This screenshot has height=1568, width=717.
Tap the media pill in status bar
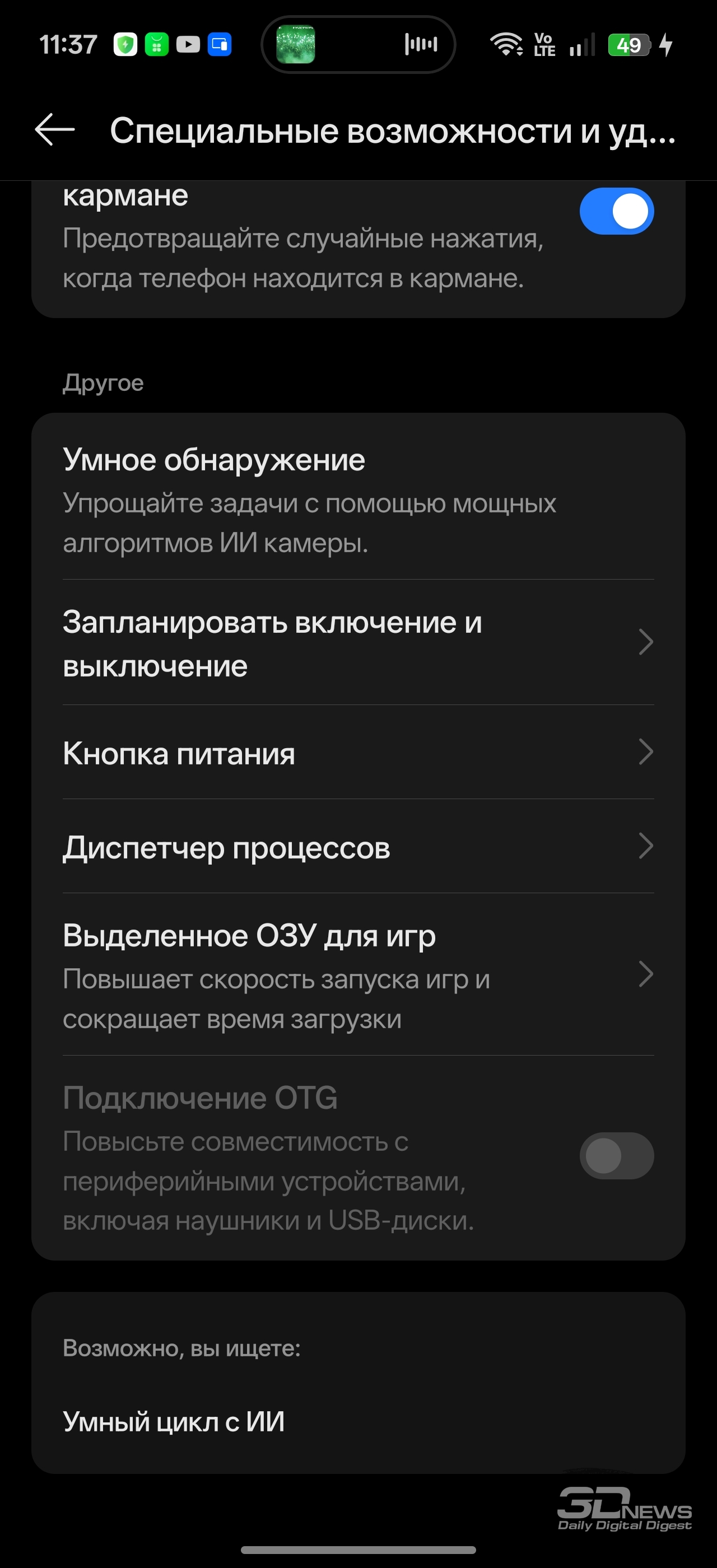coord(358,44)
